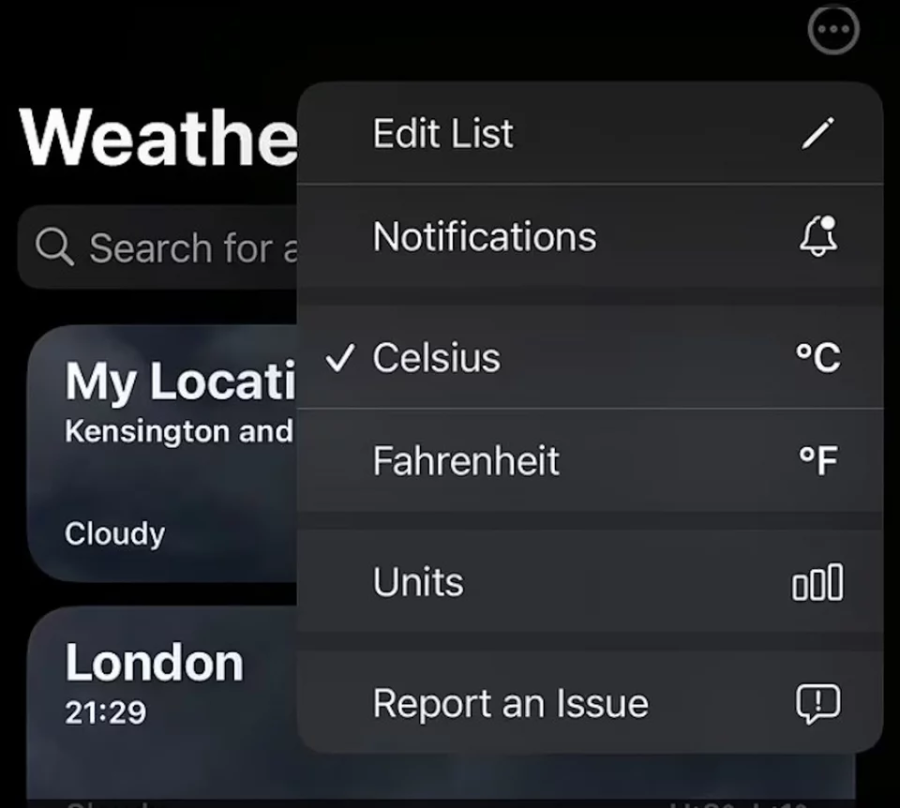
Task: Select Edit List from the menu
Action: pos(590,133)
